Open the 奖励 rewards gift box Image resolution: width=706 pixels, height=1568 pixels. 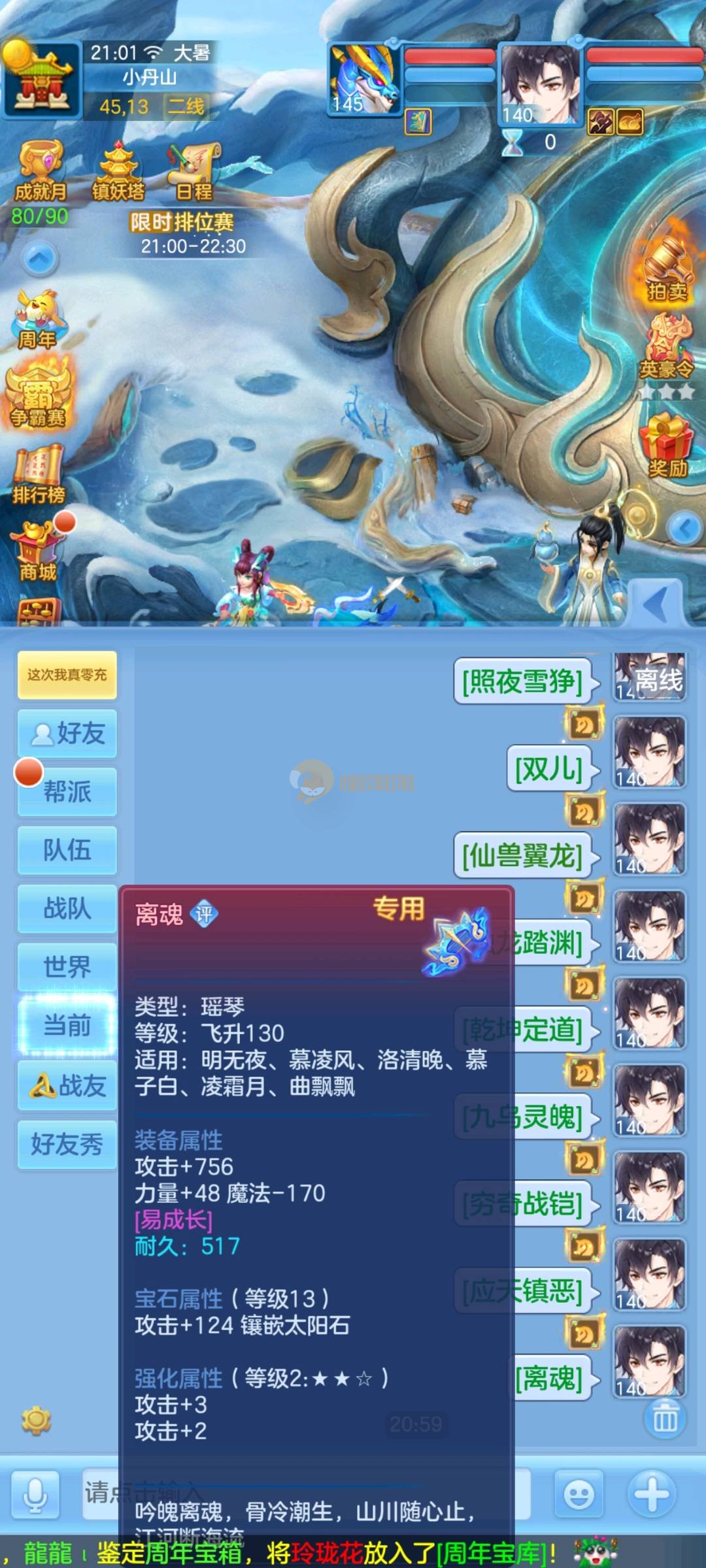point(667,446)
